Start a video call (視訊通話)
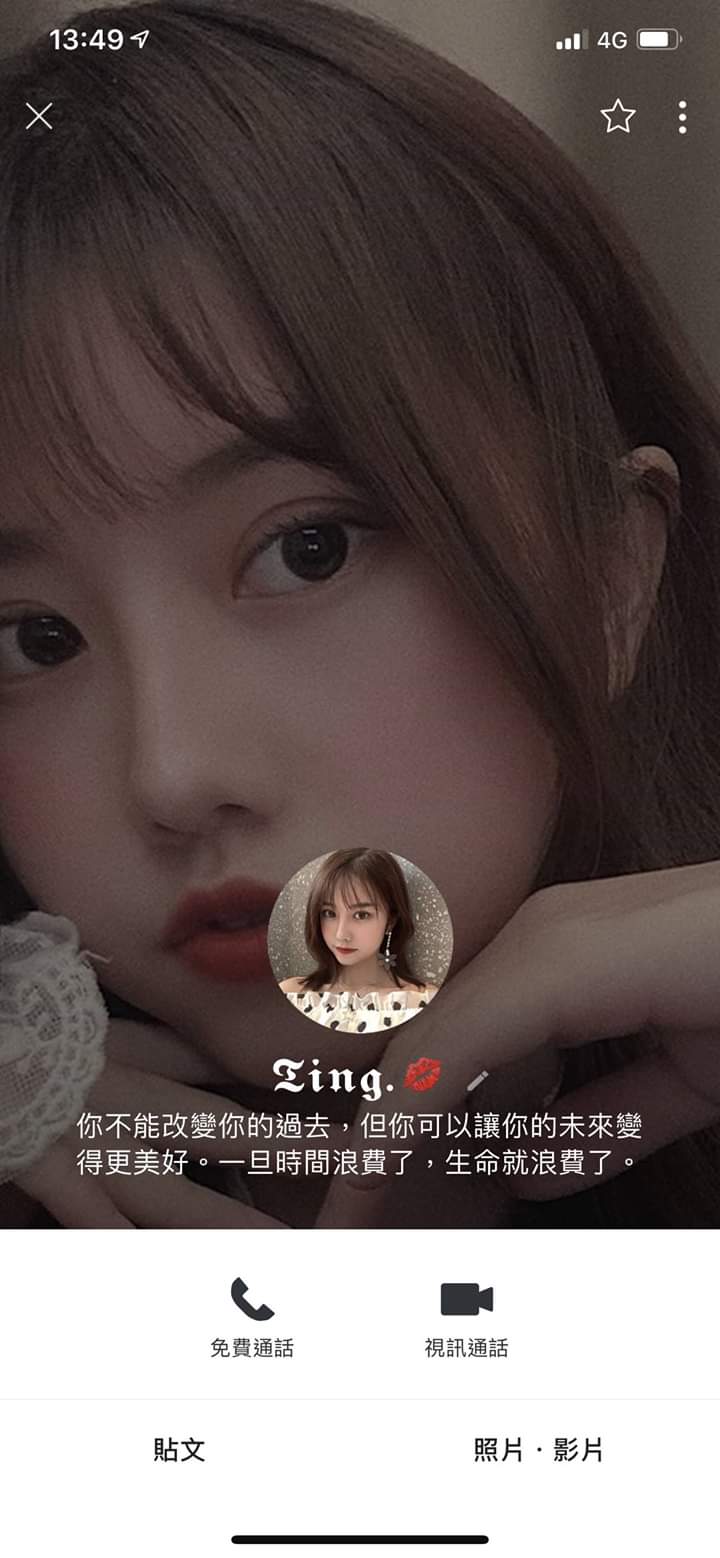Screen dimensions: 720x1558 pyautogui.click(x=466, y=1317)
